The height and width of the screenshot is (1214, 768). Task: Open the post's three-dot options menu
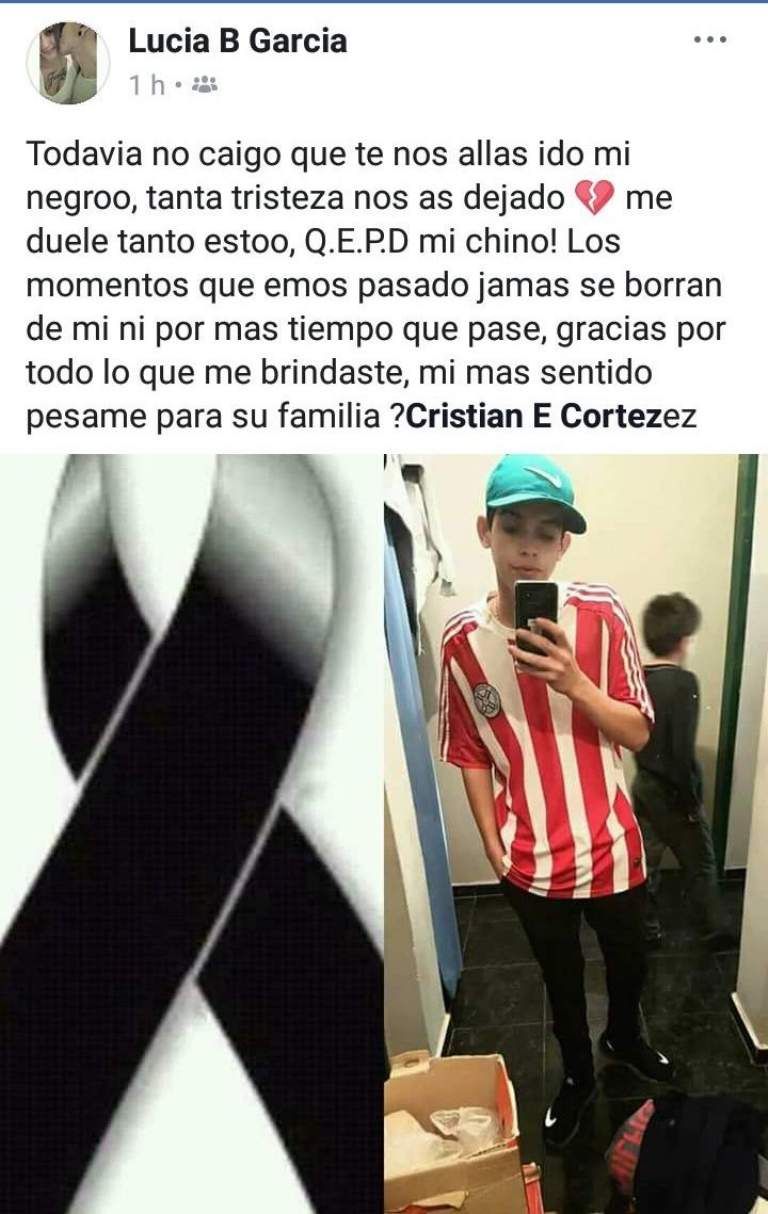tap(710, 41)
